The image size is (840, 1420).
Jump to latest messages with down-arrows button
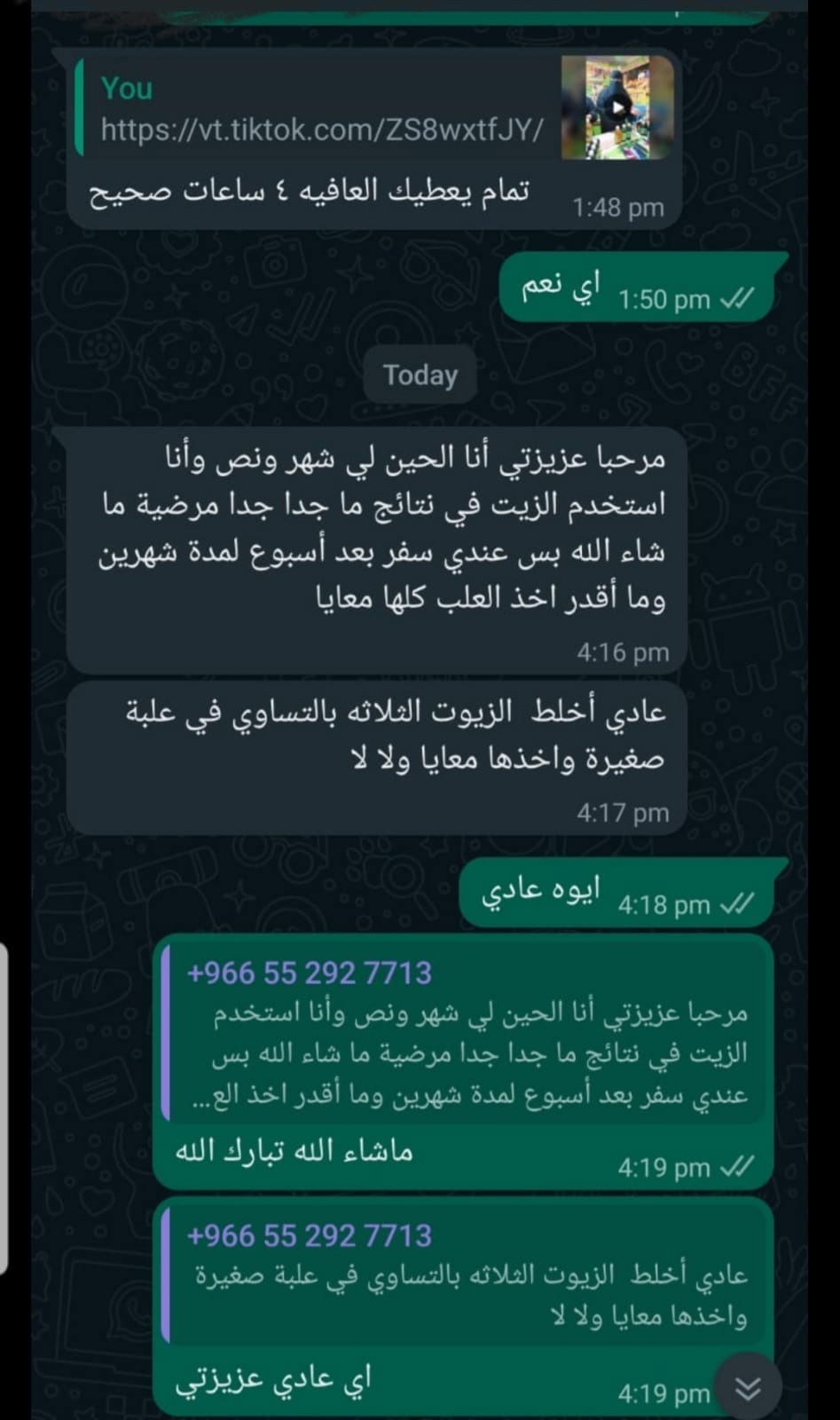(x=748, y=1388)
